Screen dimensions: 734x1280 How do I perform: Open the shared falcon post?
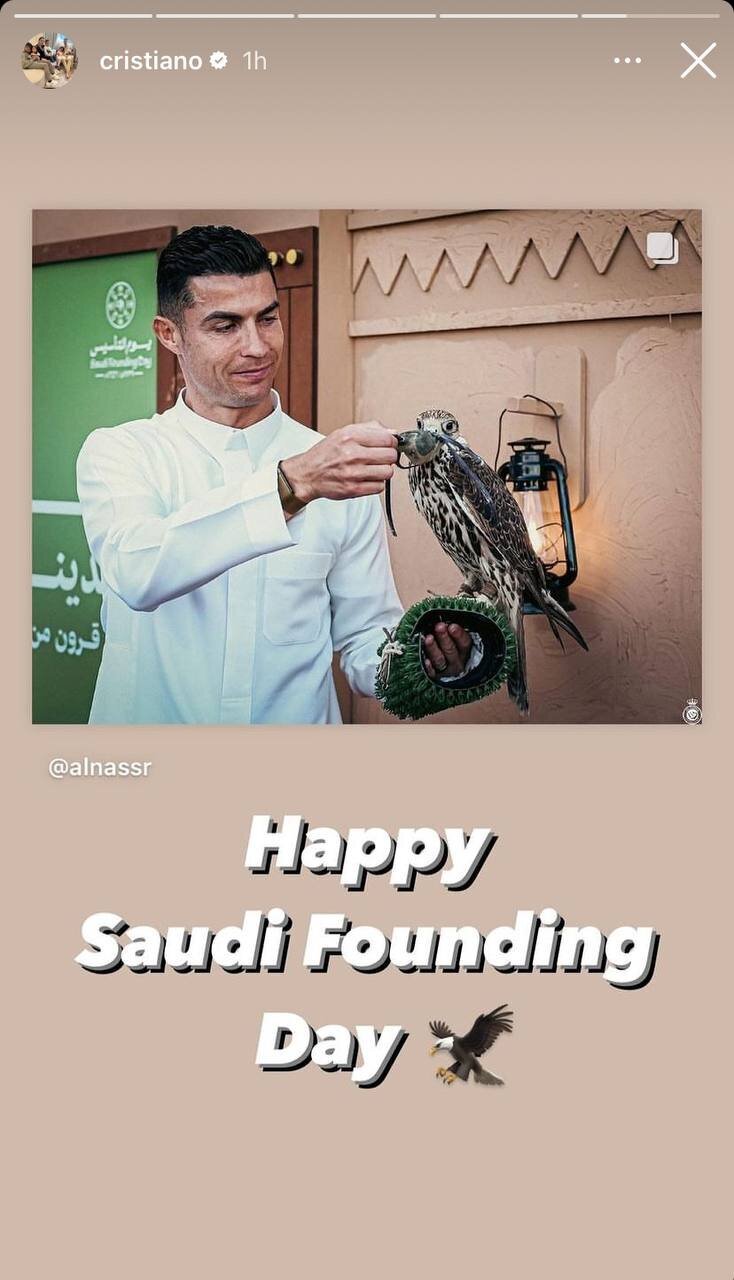tap(366, 466)
